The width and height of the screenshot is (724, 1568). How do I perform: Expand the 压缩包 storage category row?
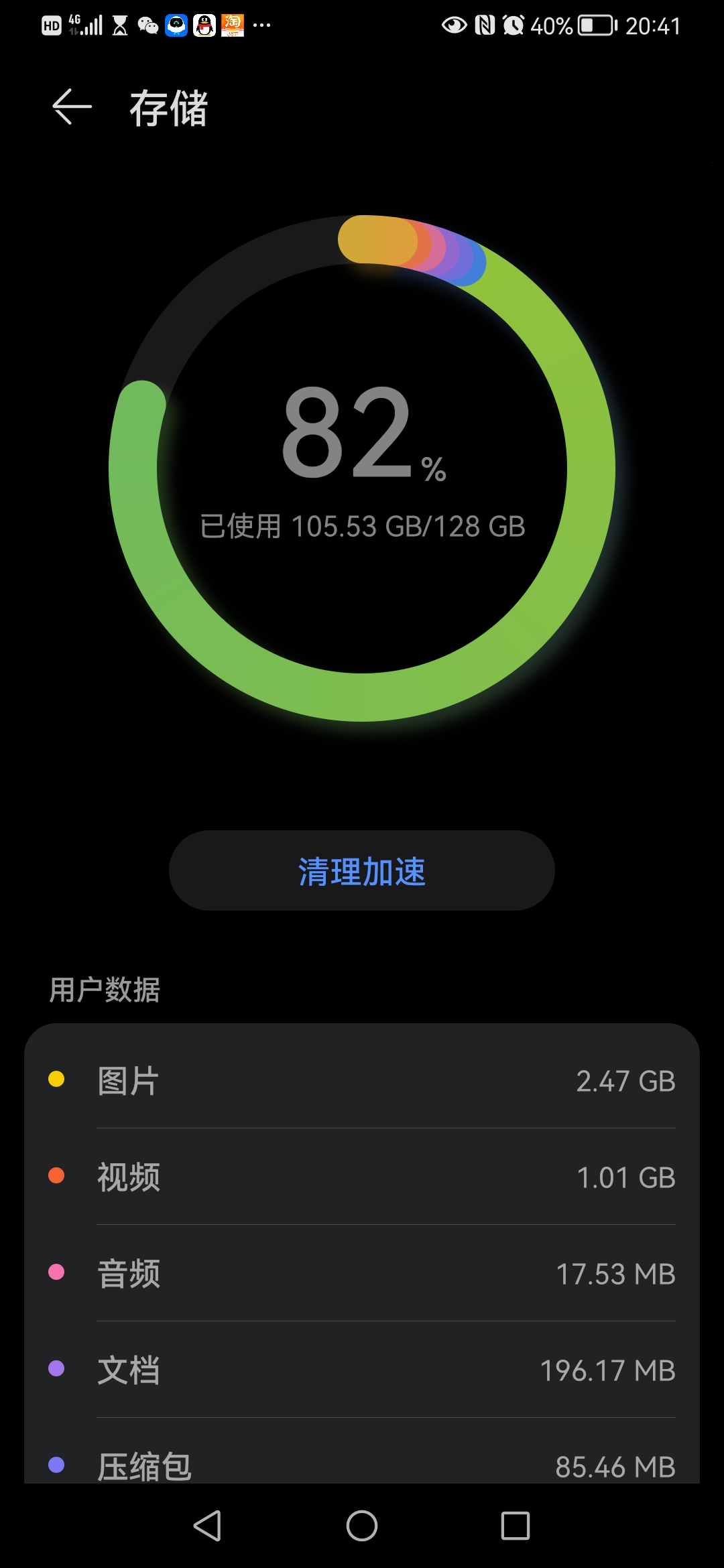point(362,1467)
